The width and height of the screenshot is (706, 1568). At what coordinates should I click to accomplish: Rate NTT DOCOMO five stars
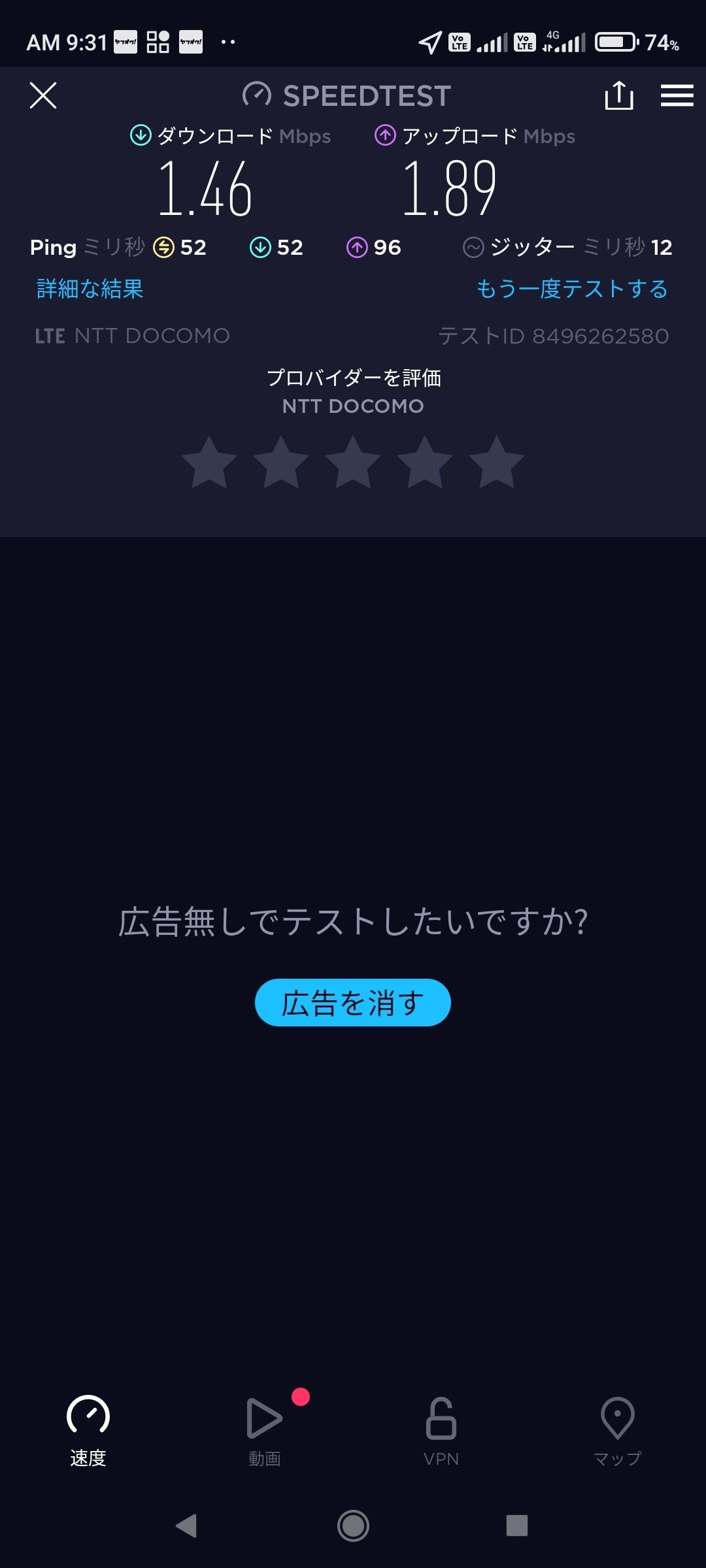[x=497, y=463]
